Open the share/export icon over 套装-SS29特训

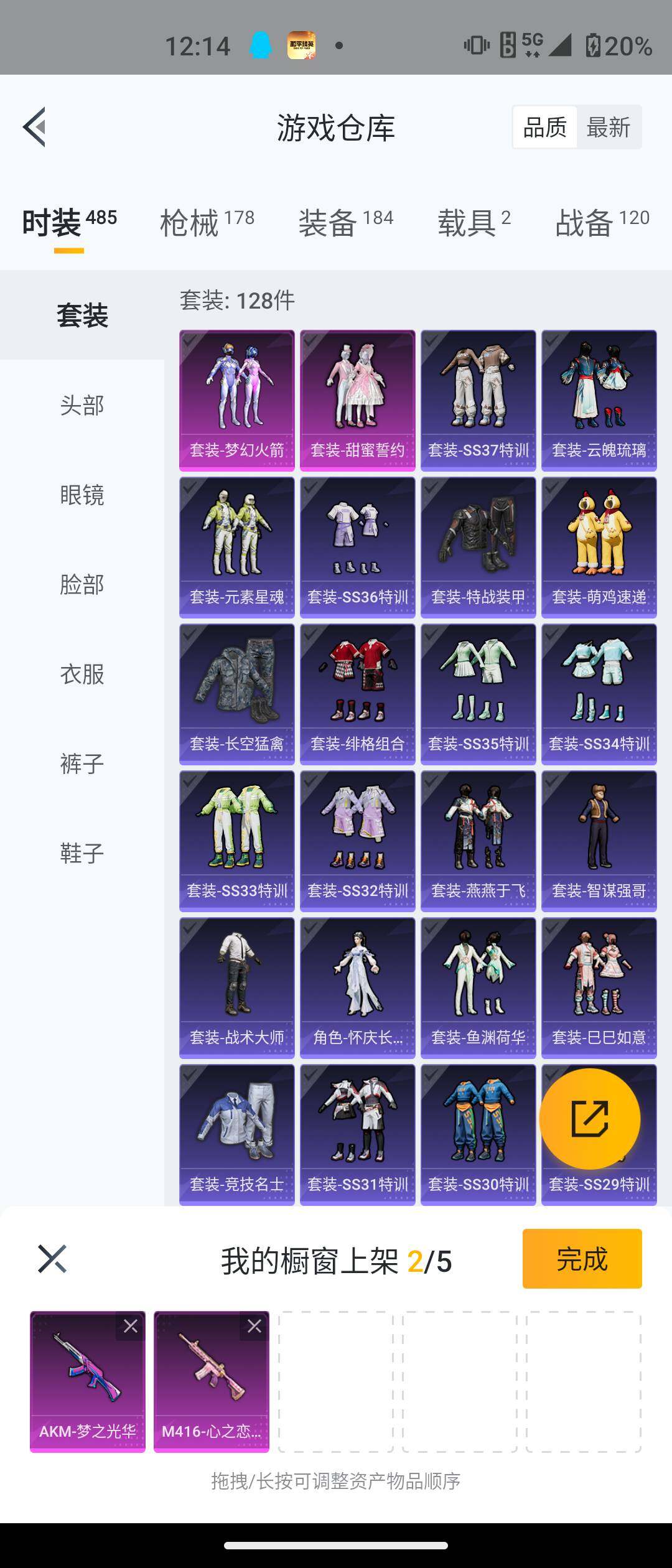pyautogui.click(x=590, y=1118)
